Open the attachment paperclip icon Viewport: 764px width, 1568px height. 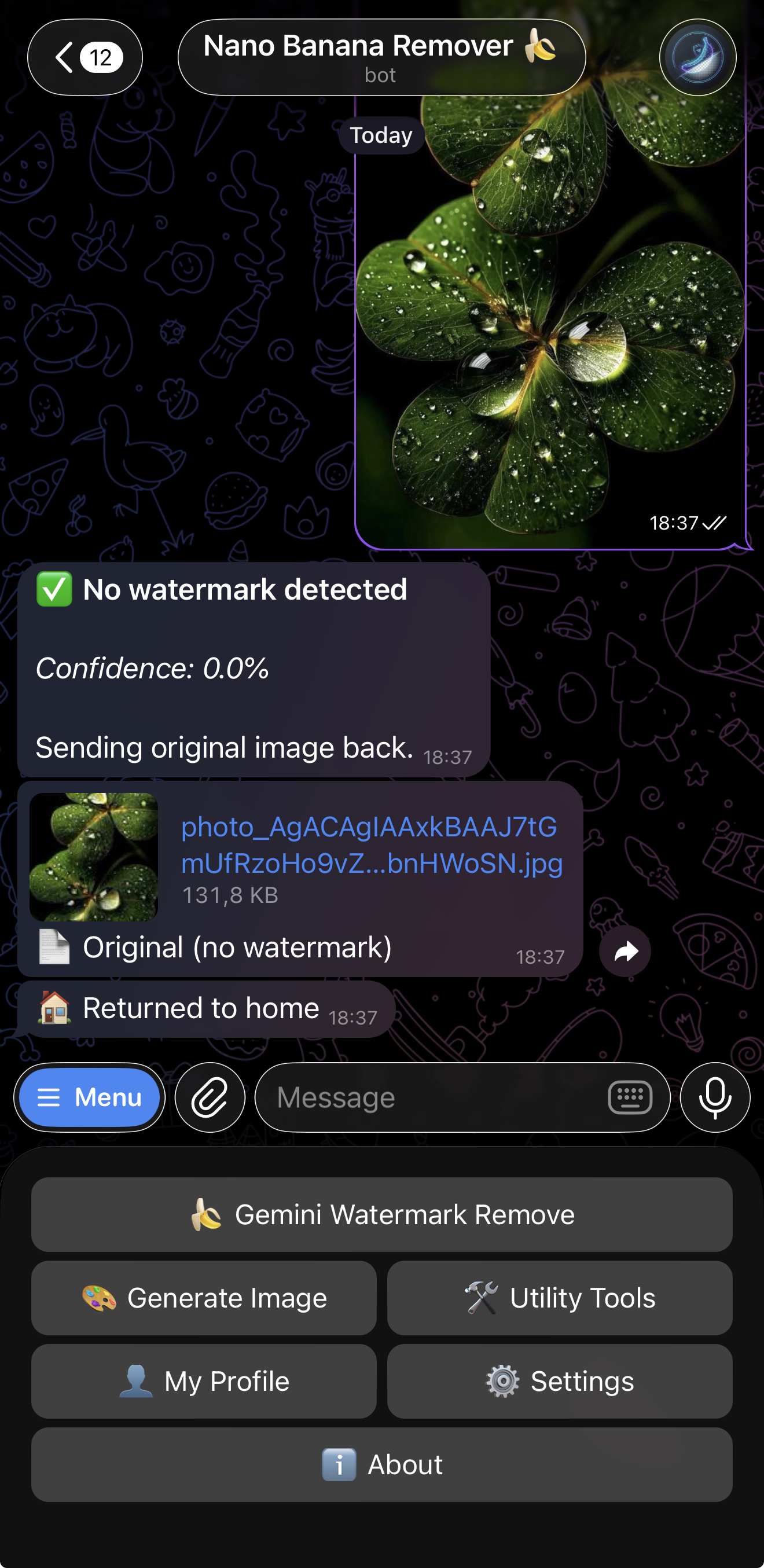pyautogui.click(x=210, y=1097)
